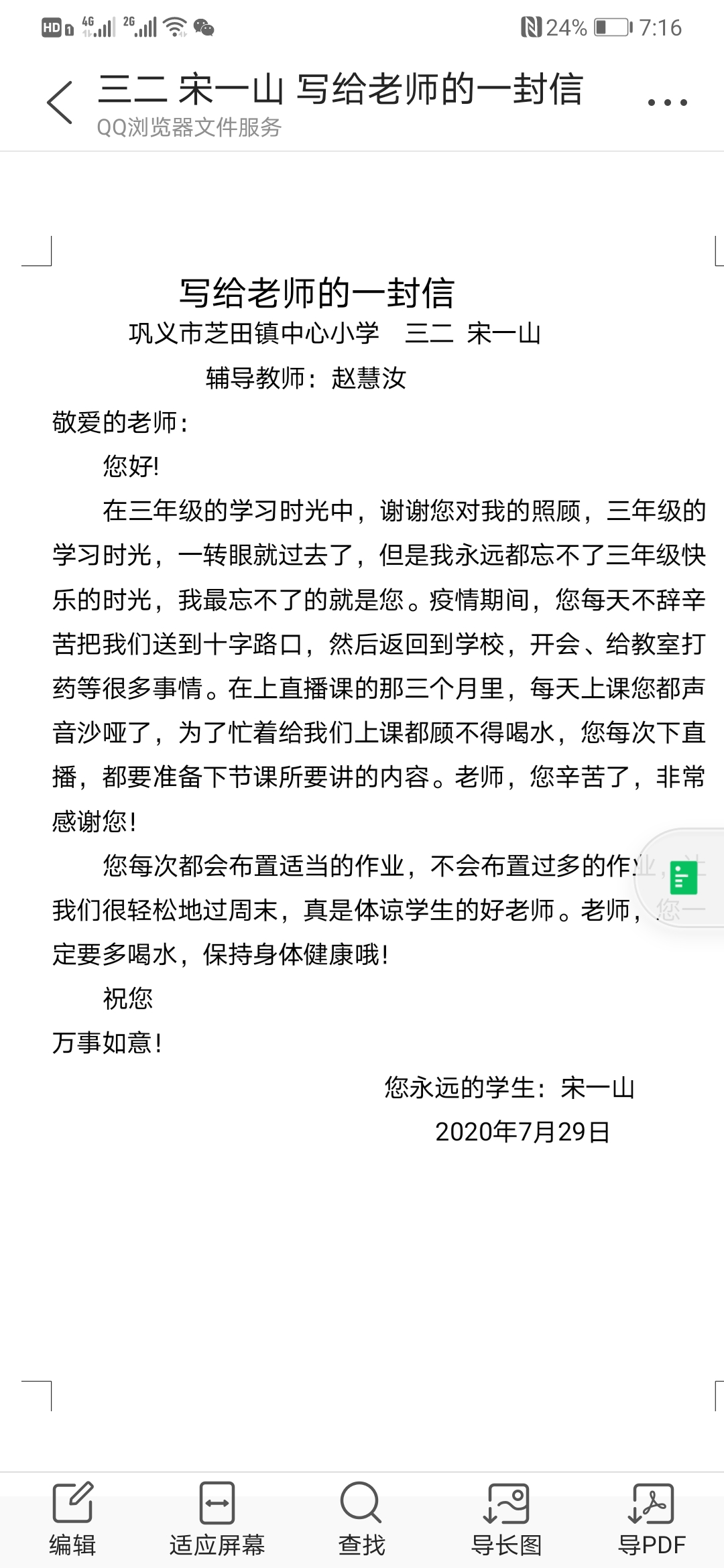The image size is (724, 1568).
Task: Export as long image with 导长图
Action: pyautogui.click(x=506, y=1518)
